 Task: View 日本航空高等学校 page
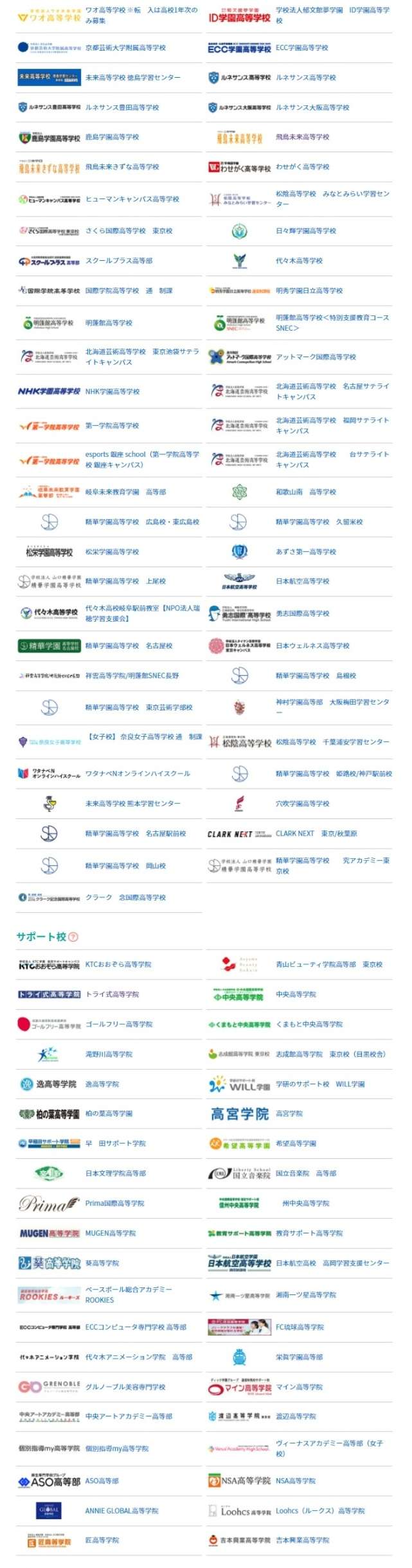click(x=302, y=581)
